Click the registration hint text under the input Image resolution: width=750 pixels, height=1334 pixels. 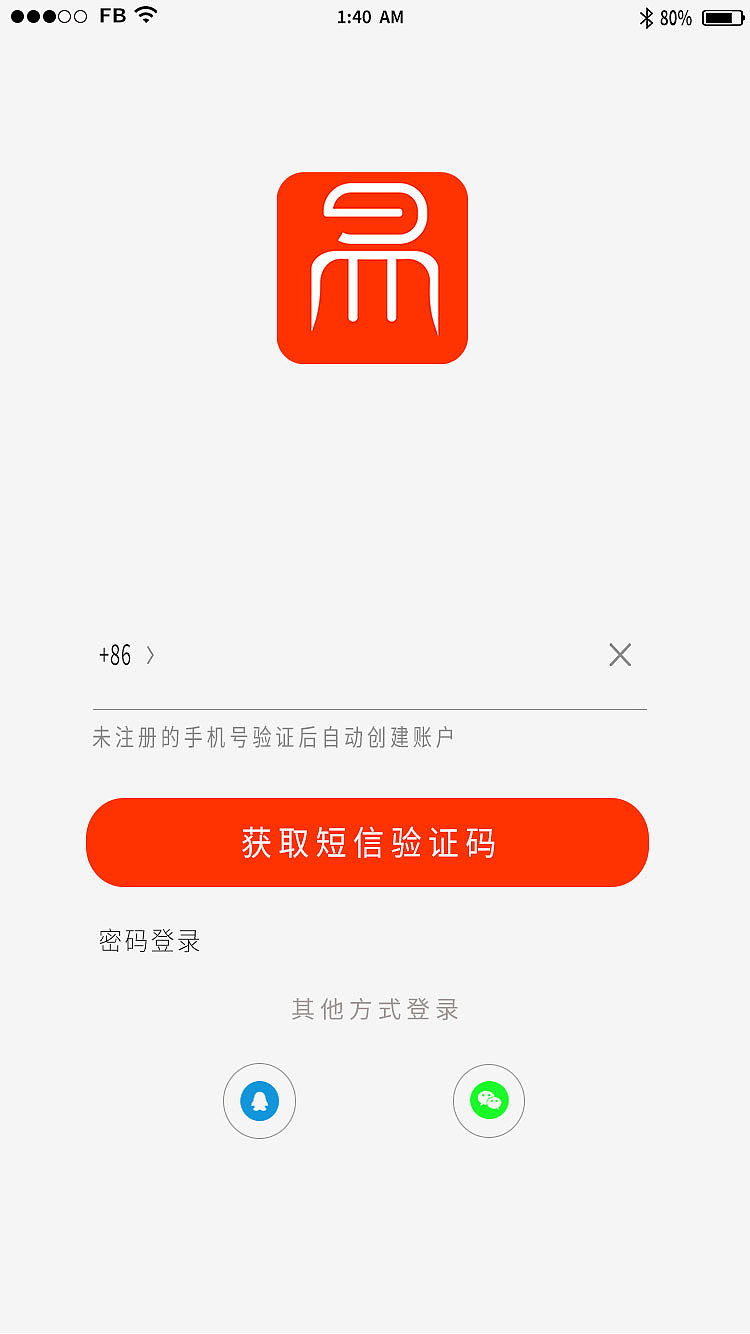click(275, 736)
